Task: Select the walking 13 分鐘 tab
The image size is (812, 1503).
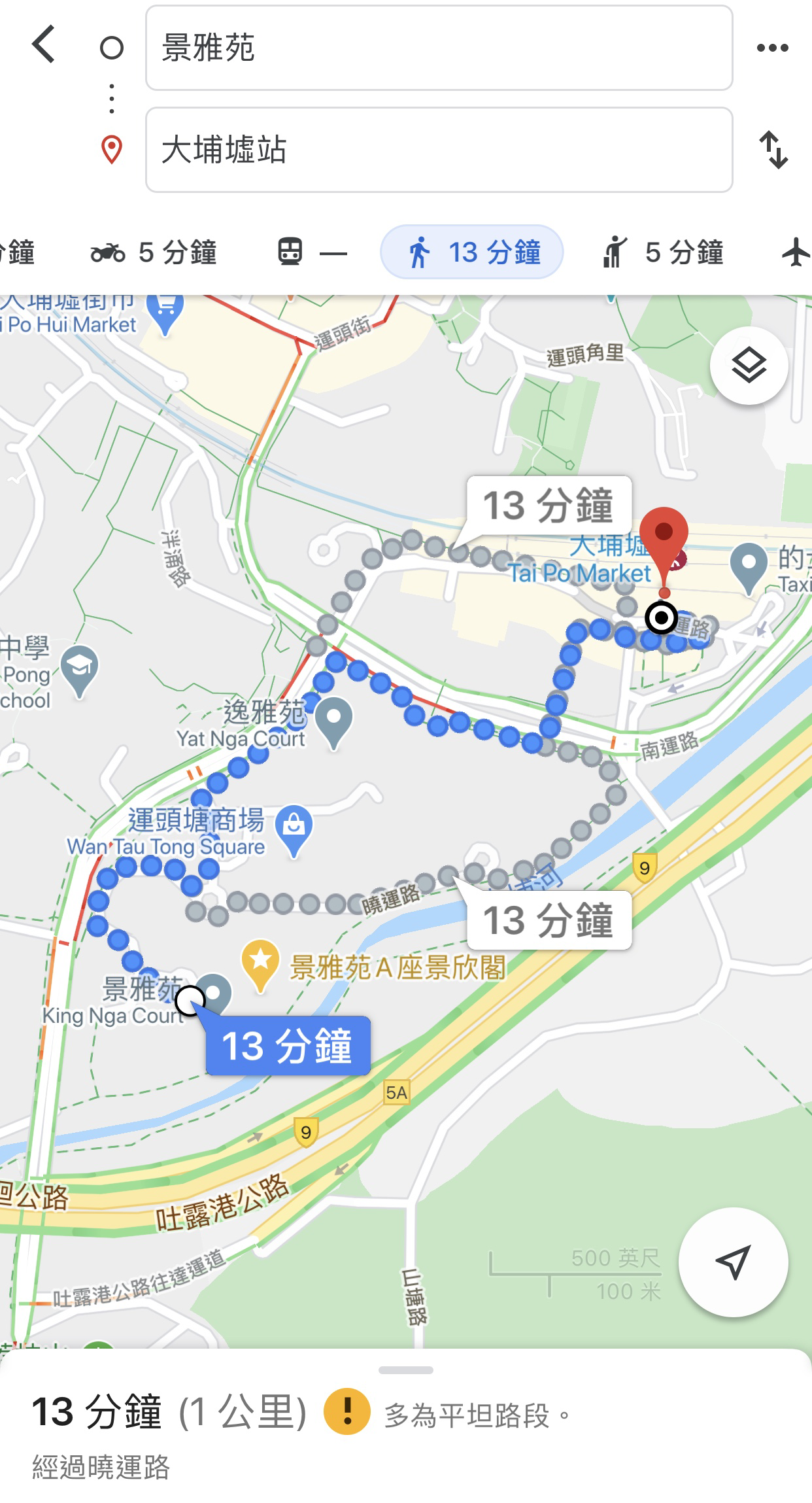Action: point(471,252)
